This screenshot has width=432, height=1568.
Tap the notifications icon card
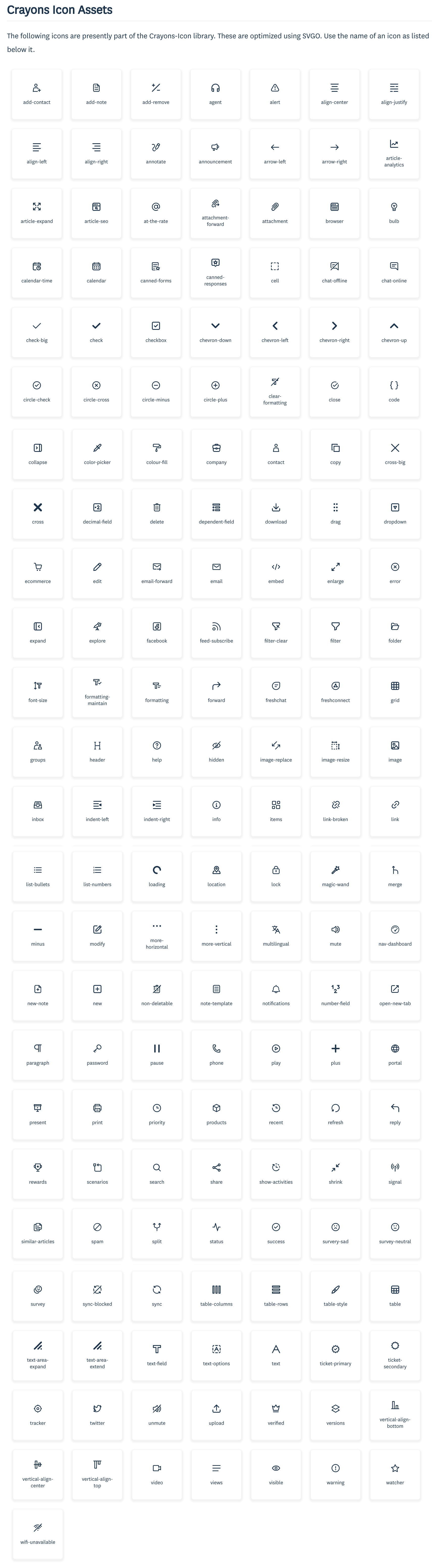275,995
